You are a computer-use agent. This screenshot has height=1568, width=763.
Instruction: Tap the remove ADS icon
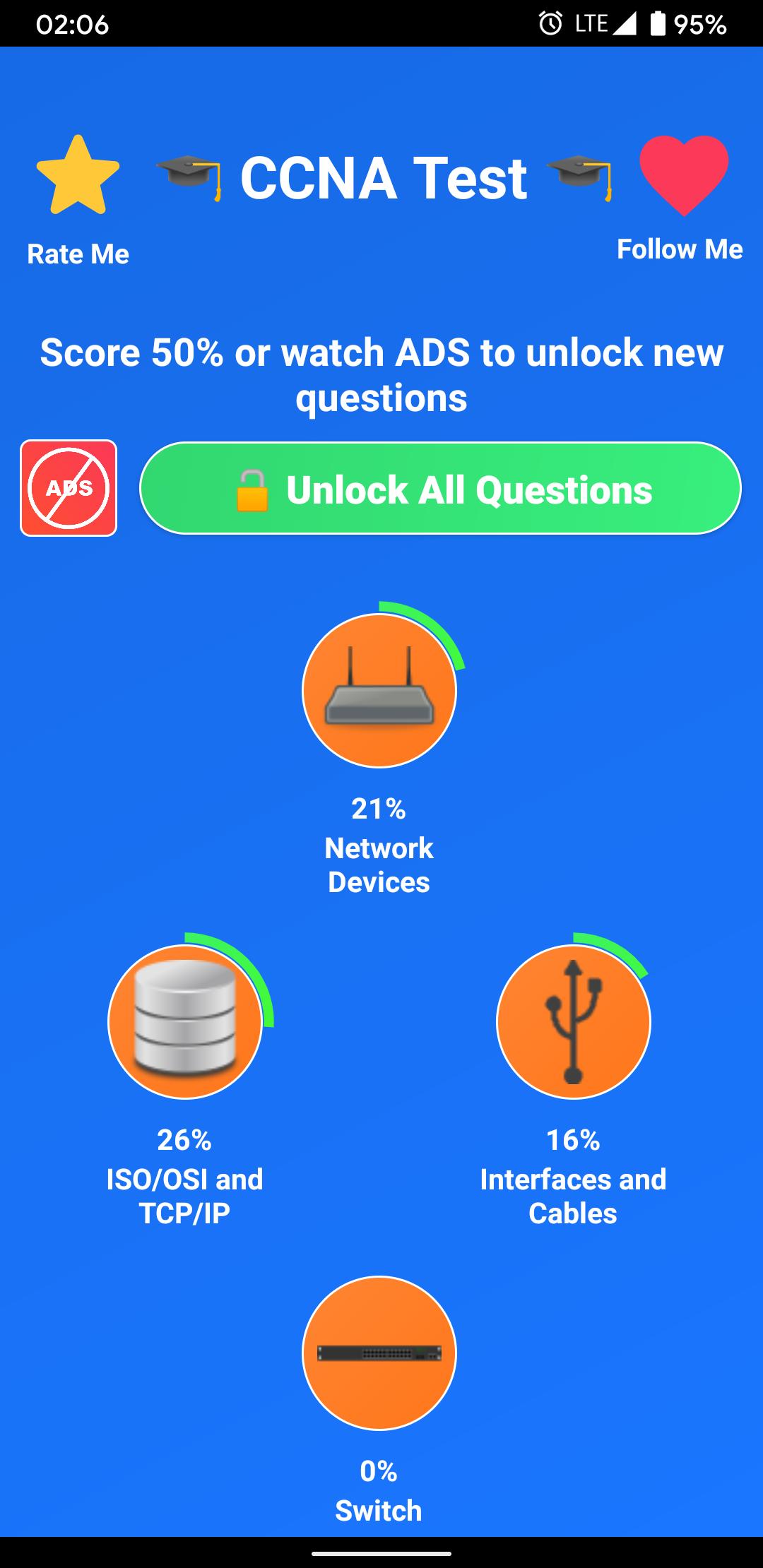point(69,488)
